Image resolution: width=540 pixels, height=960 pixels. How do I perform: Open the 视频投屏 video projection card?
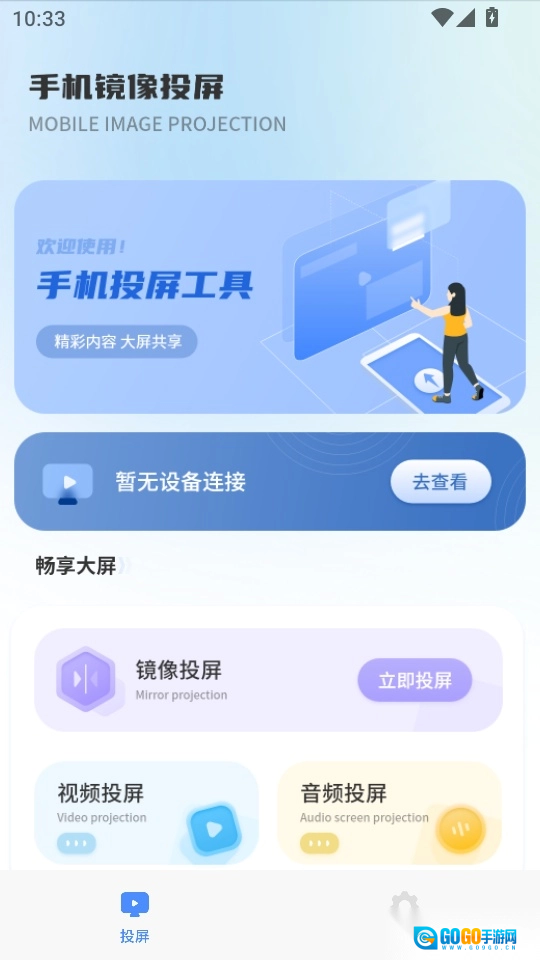[146, 813]
